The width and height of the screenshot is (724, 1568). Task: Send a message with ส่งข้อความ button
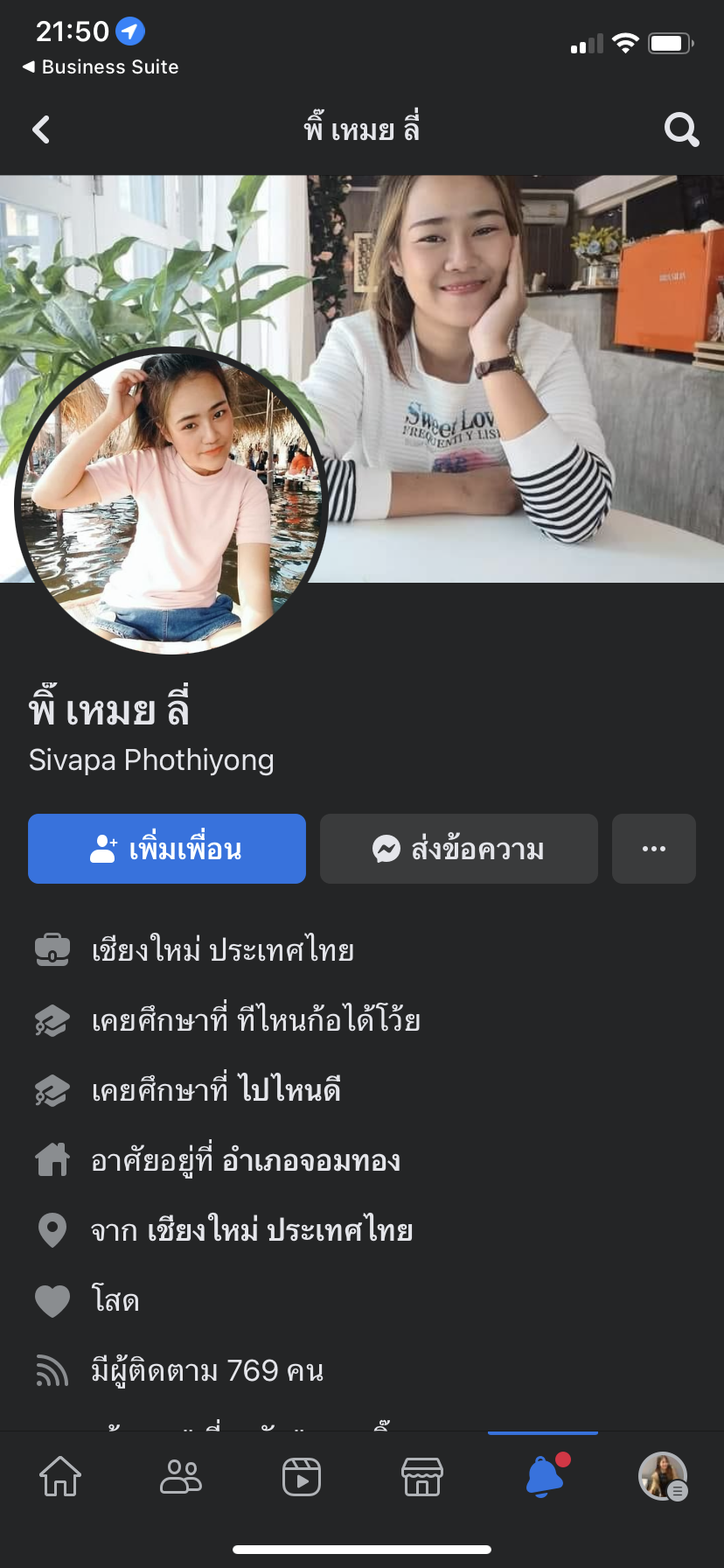pos(458,849)
